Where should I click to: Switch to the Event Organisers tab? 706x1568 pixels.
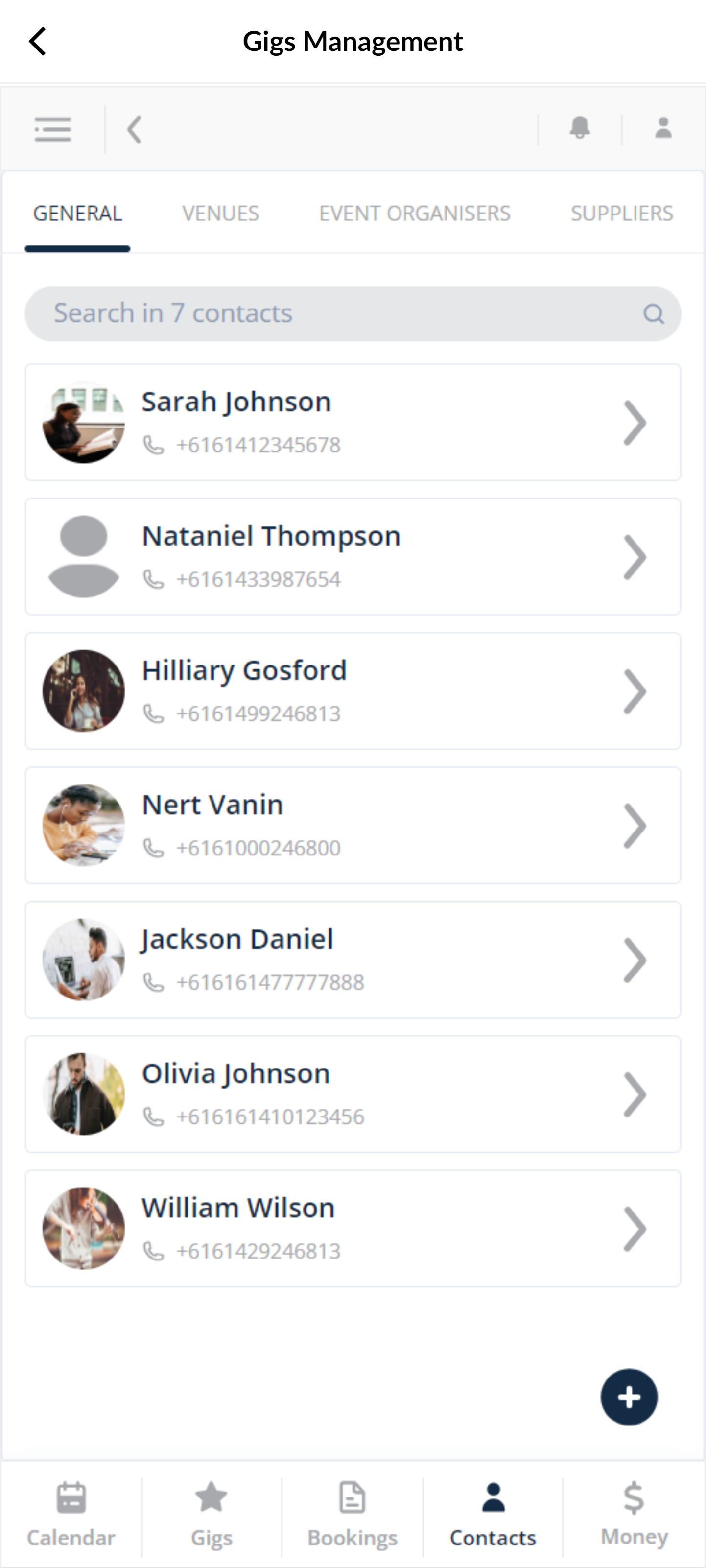click(415, 213)
